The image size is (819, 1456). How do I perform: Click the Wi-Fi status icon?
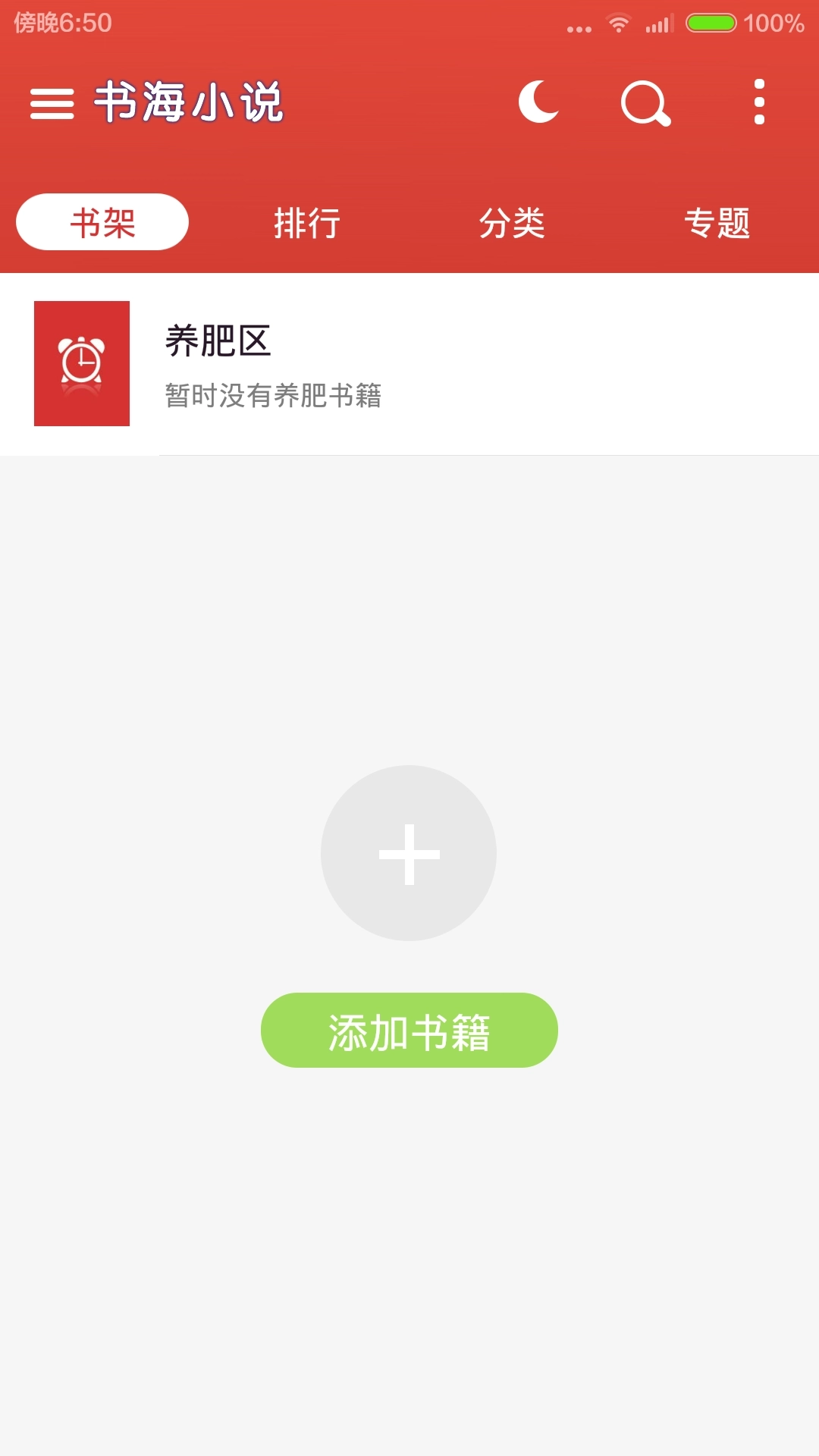pyautogui.click(x=620, y=23)
